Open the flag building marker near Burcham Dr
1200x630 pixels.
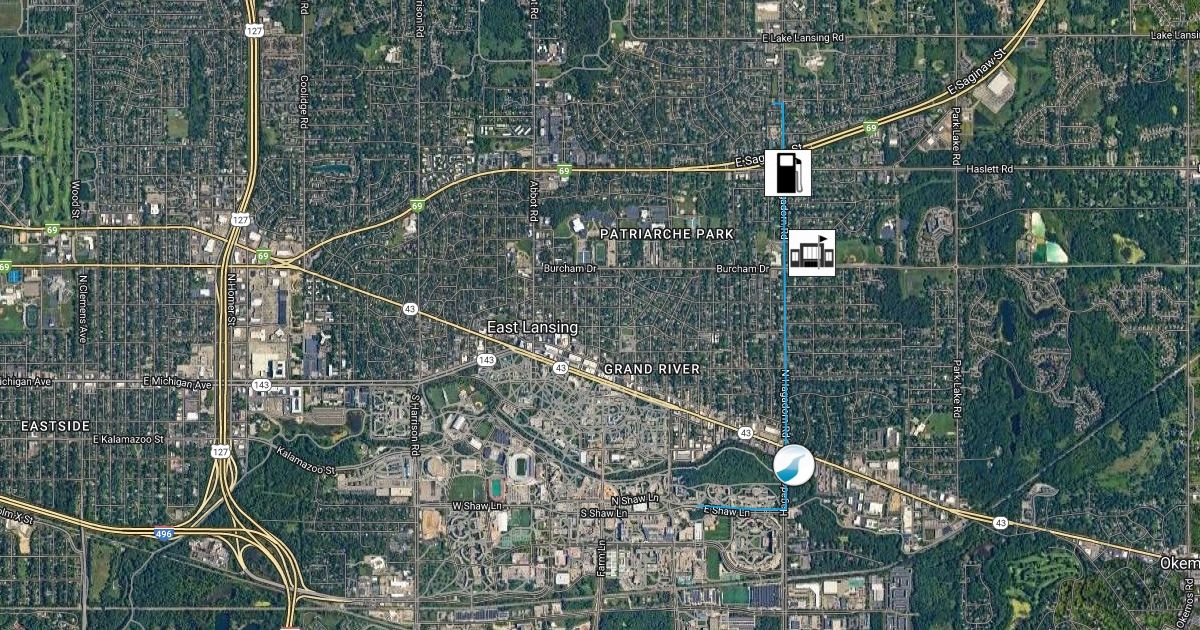tap(811, 253)
